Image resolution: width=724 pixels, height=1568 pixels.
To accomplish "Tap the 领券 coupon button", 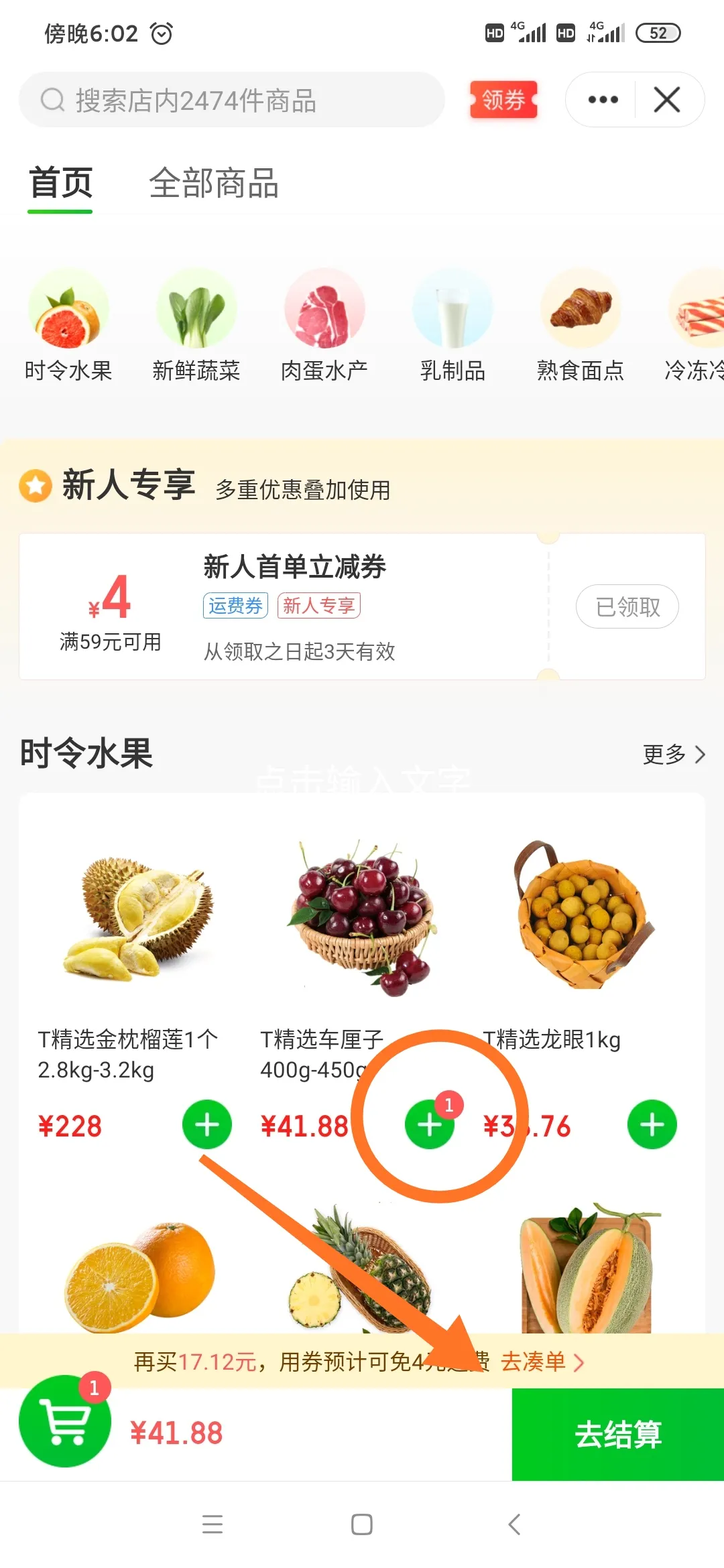I will click(x=503, y=100).
